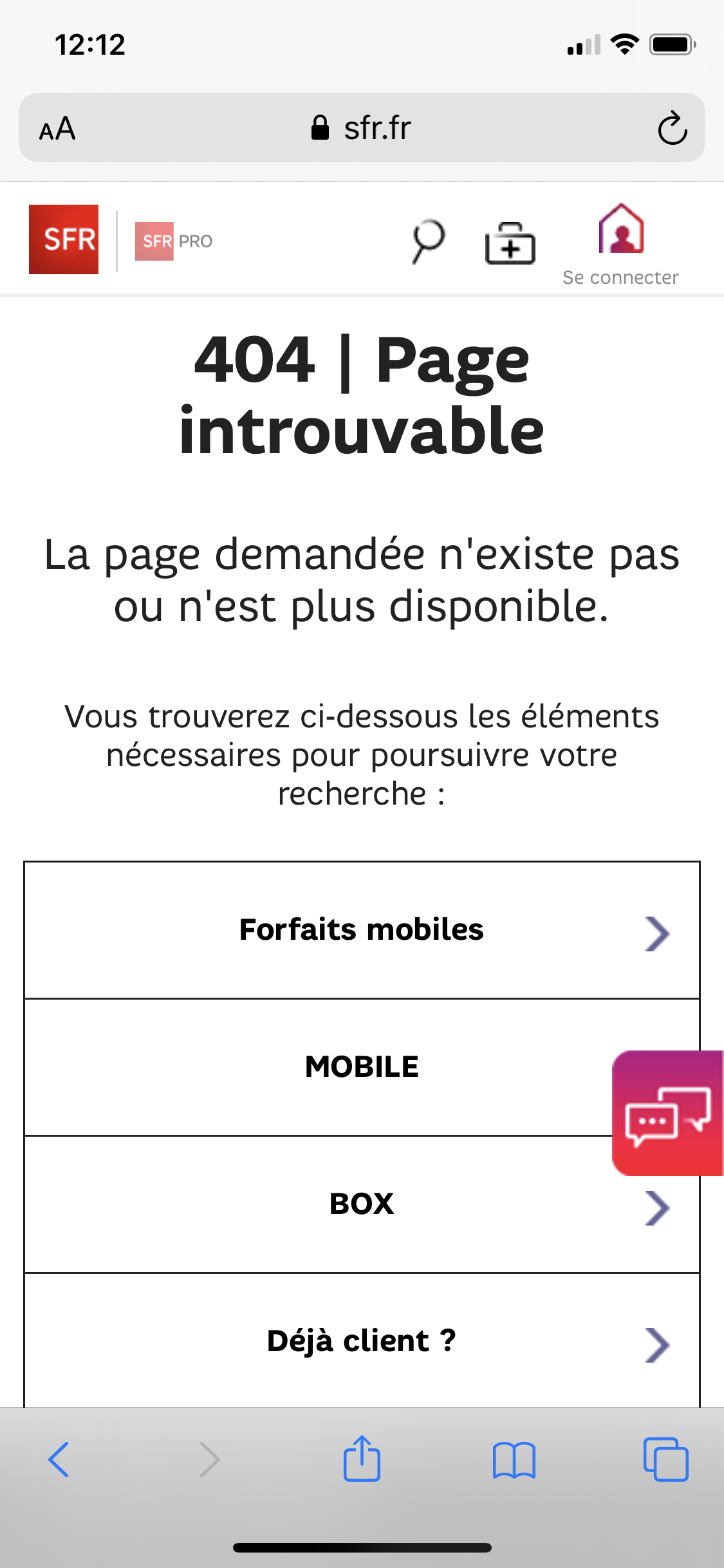
Task: Start a chat via the floating chat button
Action: click(668, 1113)
